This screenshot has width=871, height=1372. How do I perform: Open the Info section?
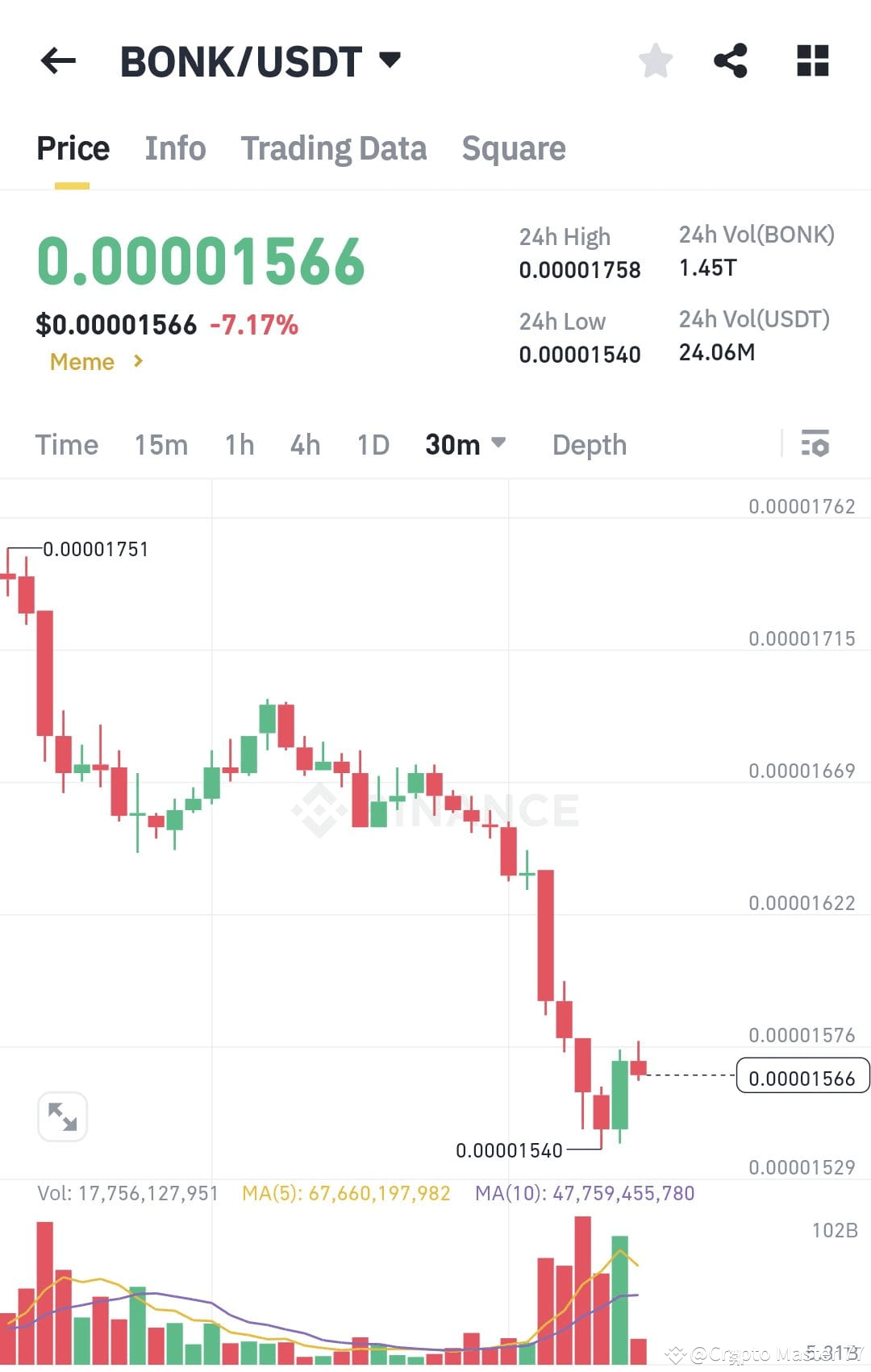point(174,148)
